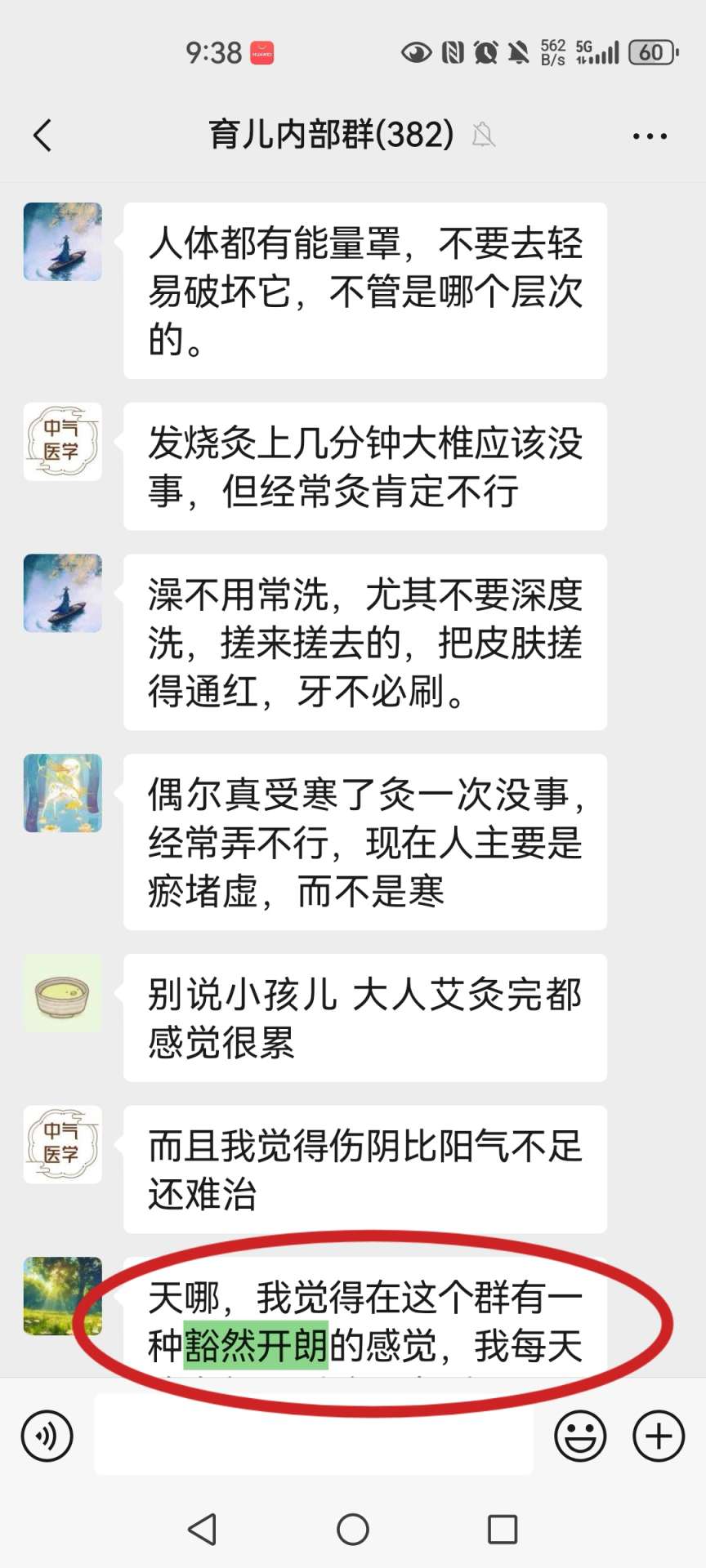Open the emoji picker
This screenshot has width=706, height=1568.
tap(580, 1436)
